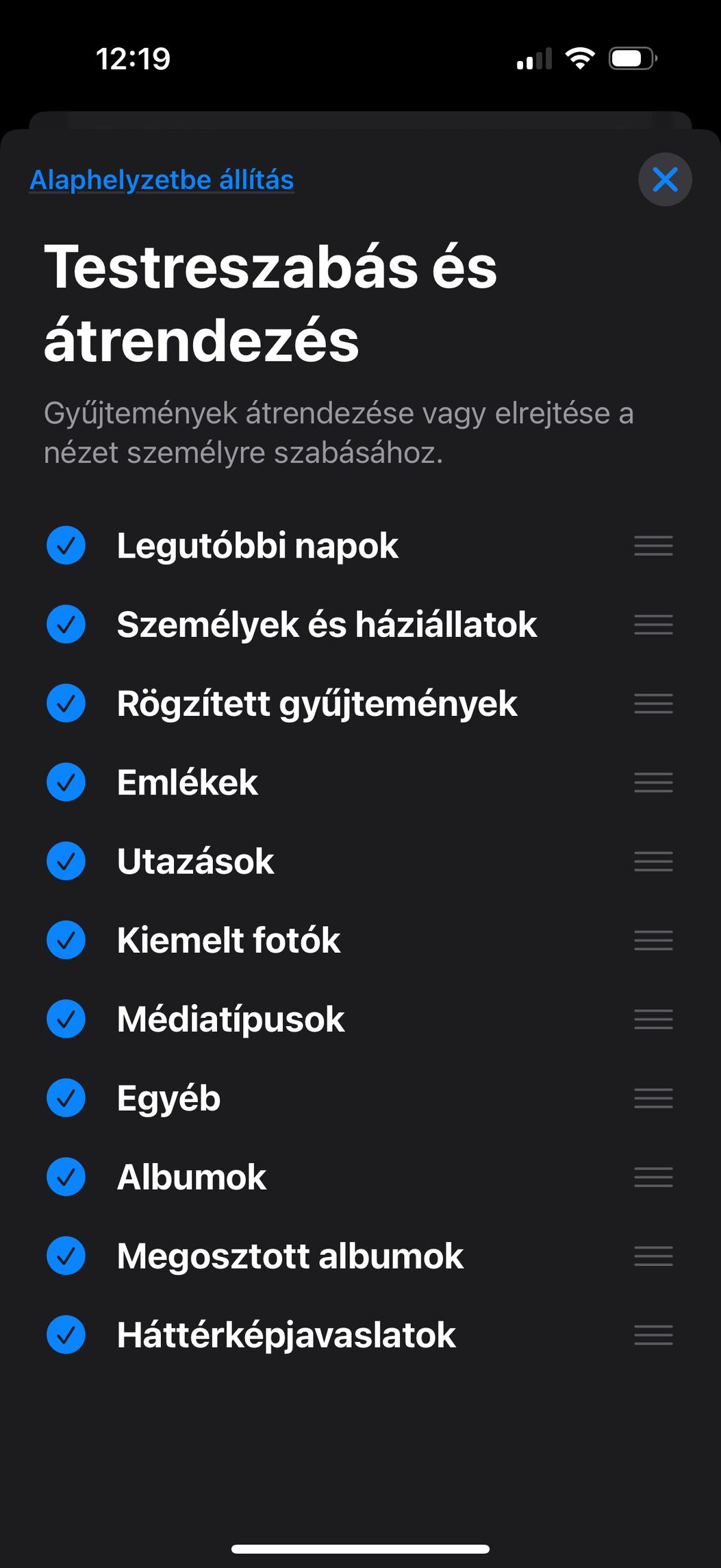Hide the Médiatípusok collection

point(66,1019)
